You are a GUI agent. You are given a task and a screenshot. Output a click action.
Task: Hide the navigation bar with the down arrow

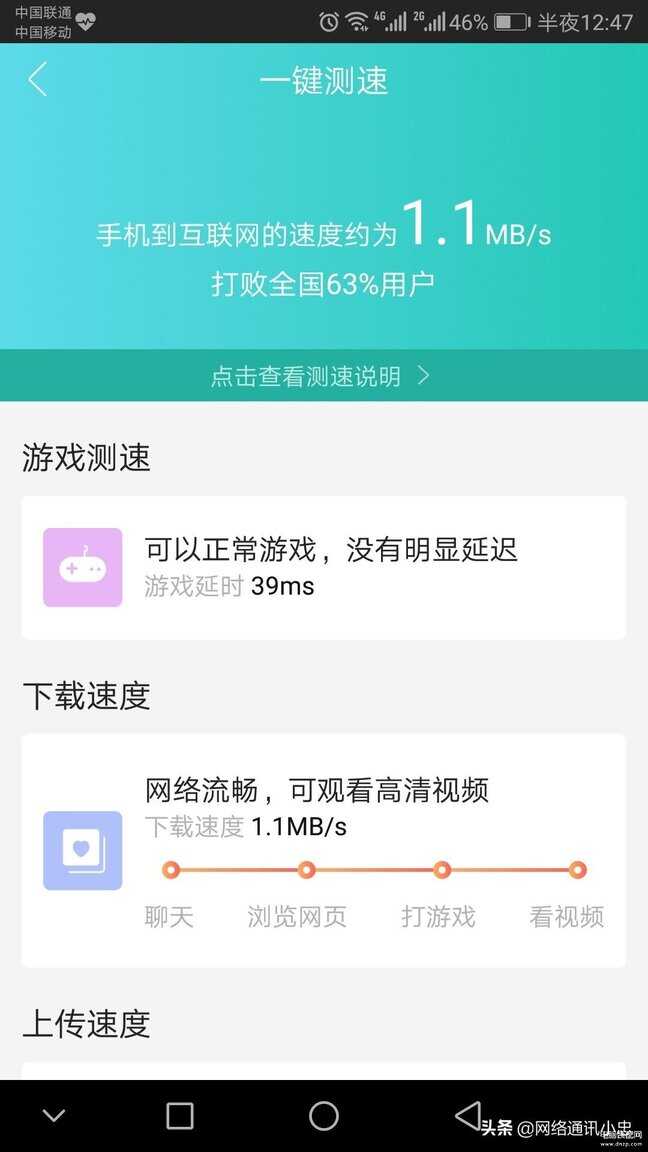[x=54, y=1115]
